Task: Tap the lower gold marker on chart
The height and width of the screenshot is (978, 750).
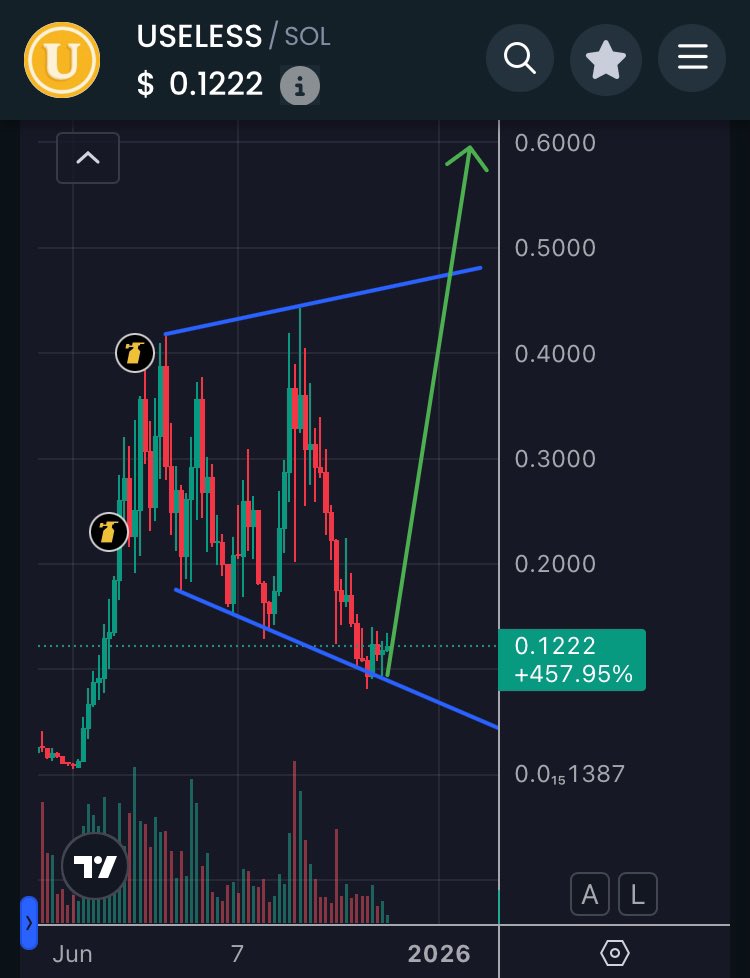Action: (108, 531)
